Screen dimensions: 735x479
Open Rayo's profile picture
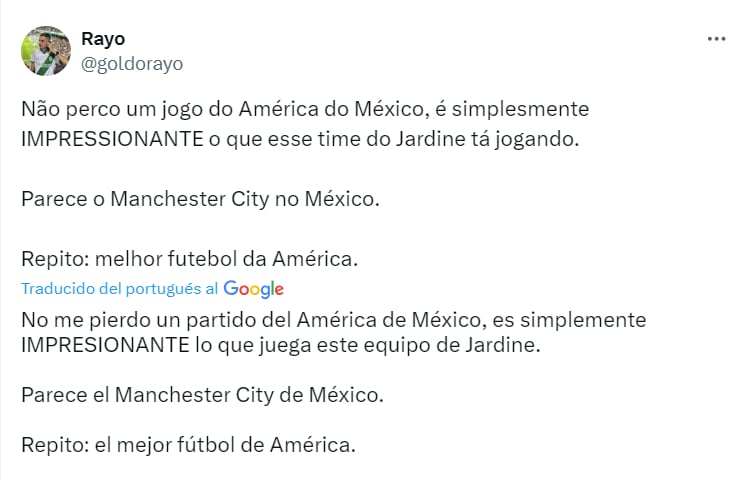pos(45,51)
